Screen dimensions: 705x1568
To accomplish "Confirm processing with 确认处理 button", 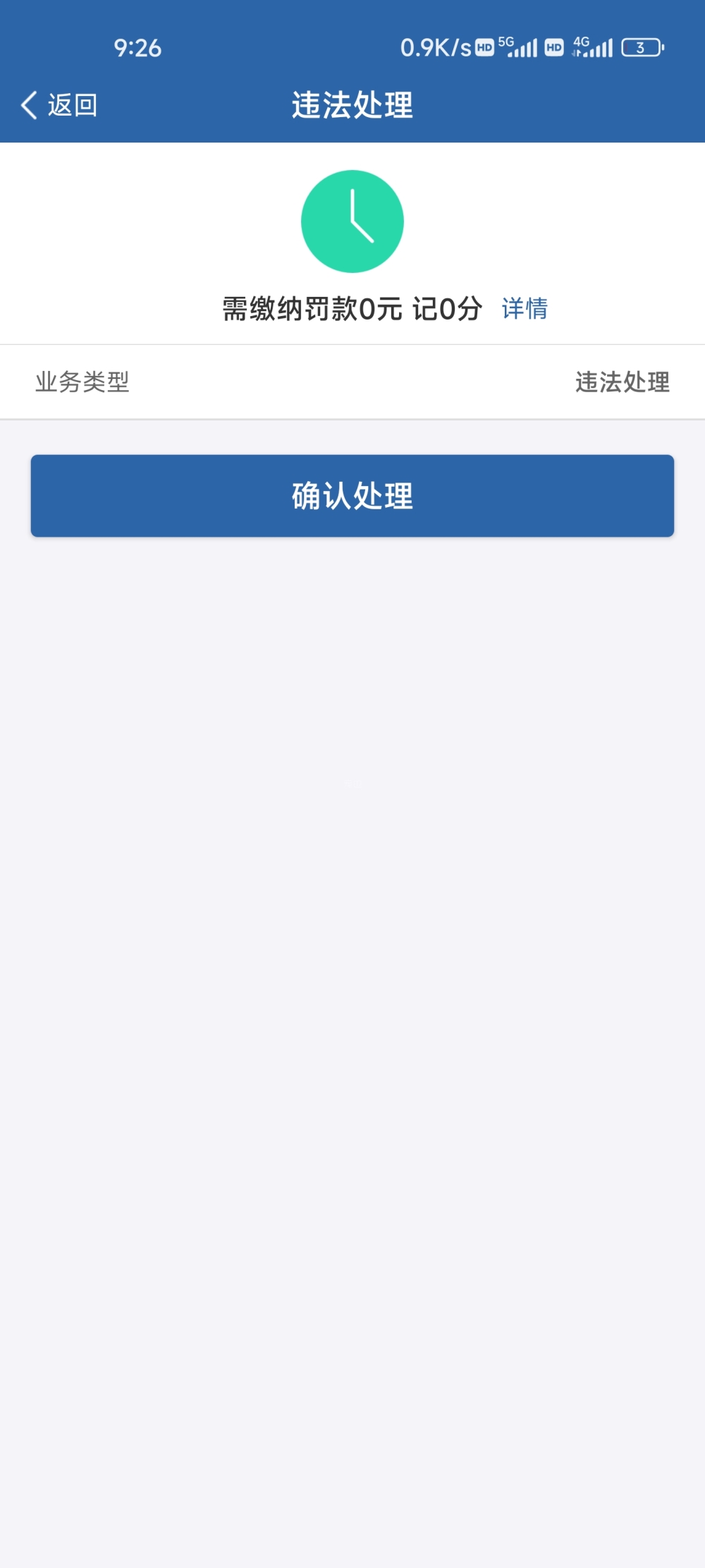I will click(x=352, y=496).
